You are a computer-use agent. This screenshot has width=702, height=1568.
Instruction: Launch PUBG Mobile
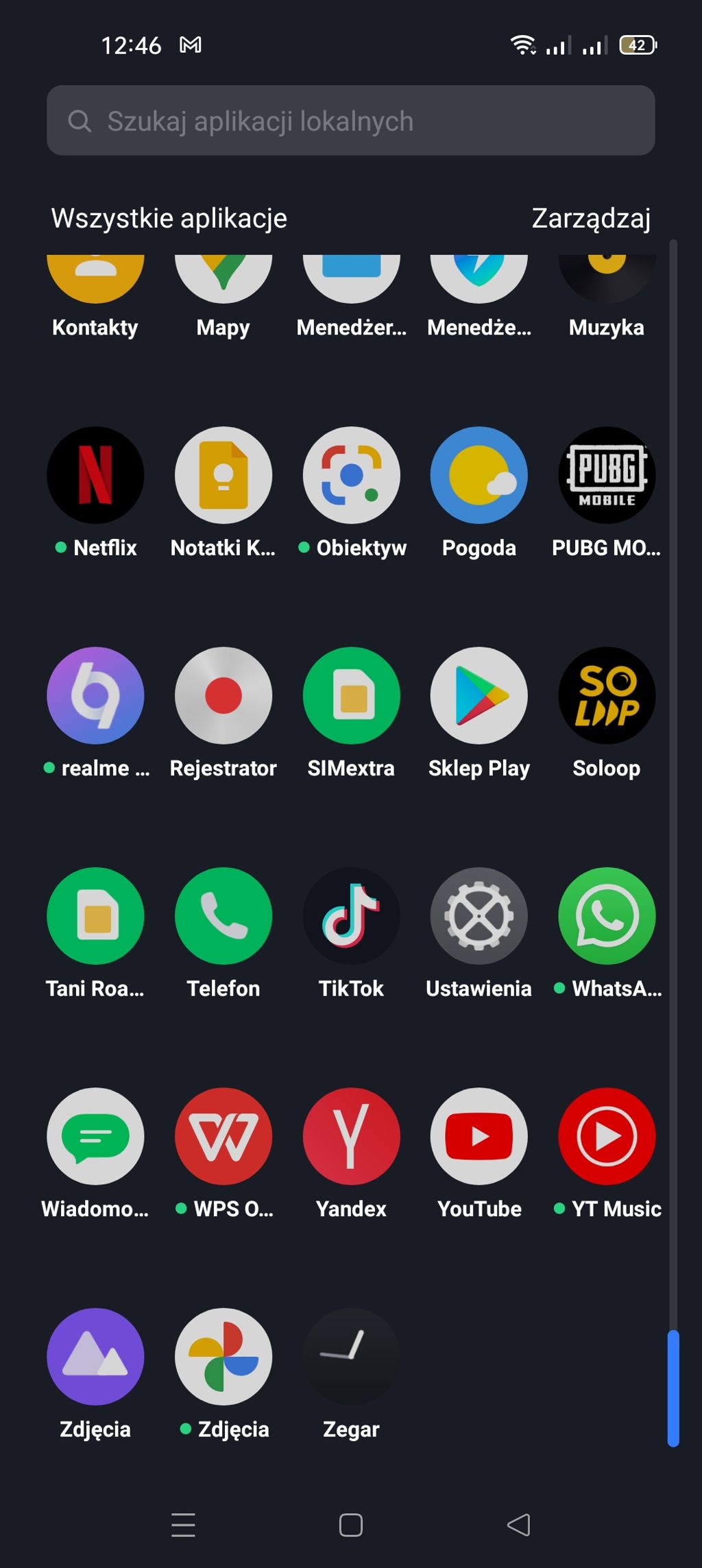[x=606, y=475]
